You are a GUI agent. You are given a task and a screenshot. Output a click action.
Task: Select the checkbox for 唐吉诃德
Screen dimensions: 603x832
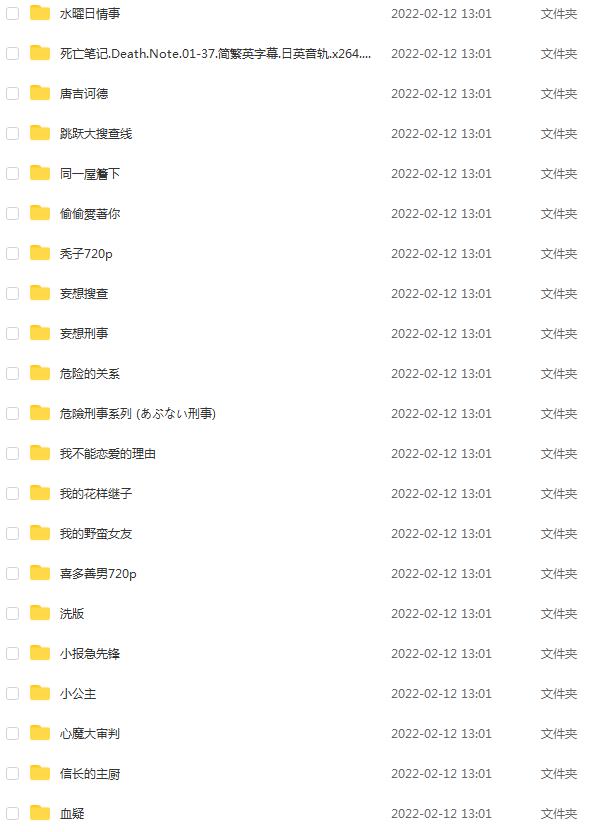[x=13, y=94]
